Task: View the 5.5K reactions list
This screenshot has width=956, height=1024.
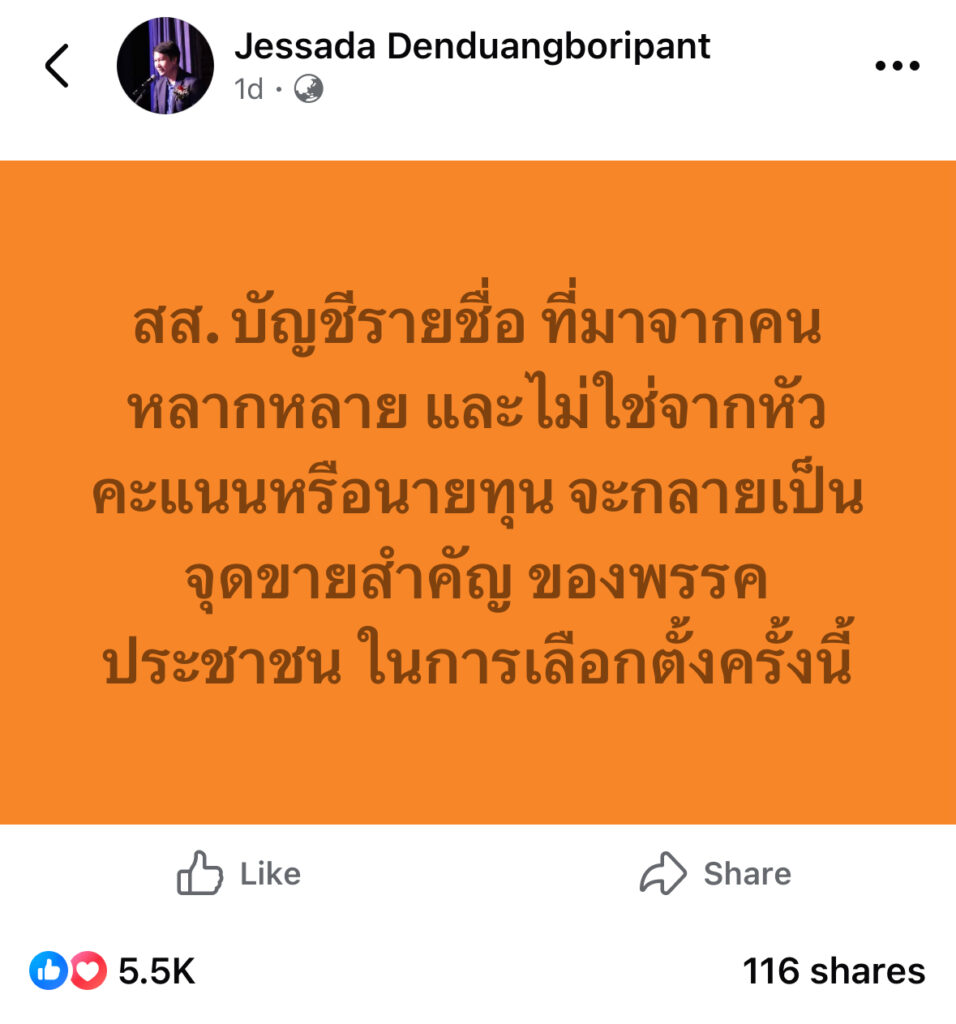Action: [112, 970]
